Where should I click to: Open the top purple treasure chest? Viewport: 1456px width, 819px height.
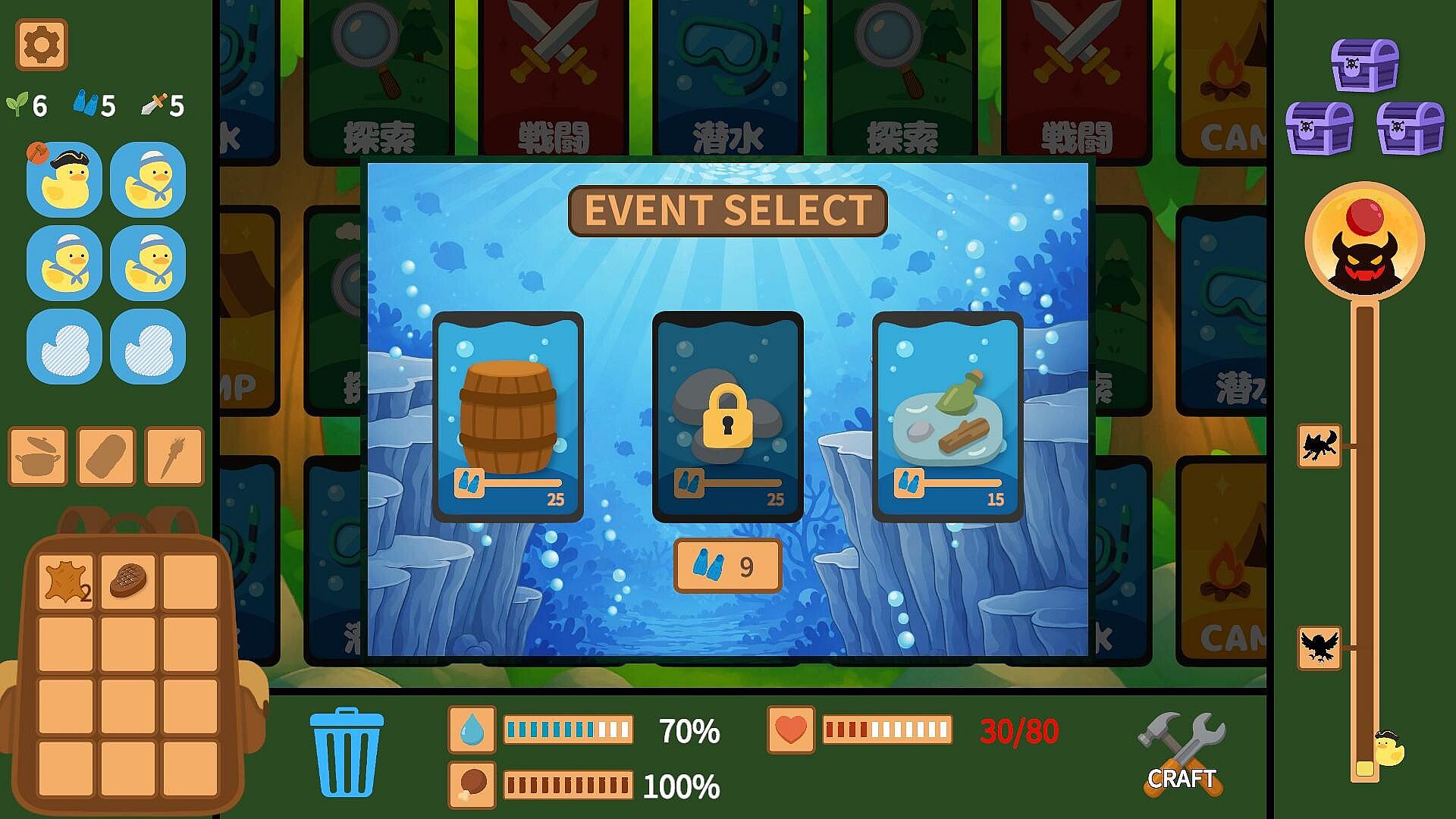[1365, 65]
